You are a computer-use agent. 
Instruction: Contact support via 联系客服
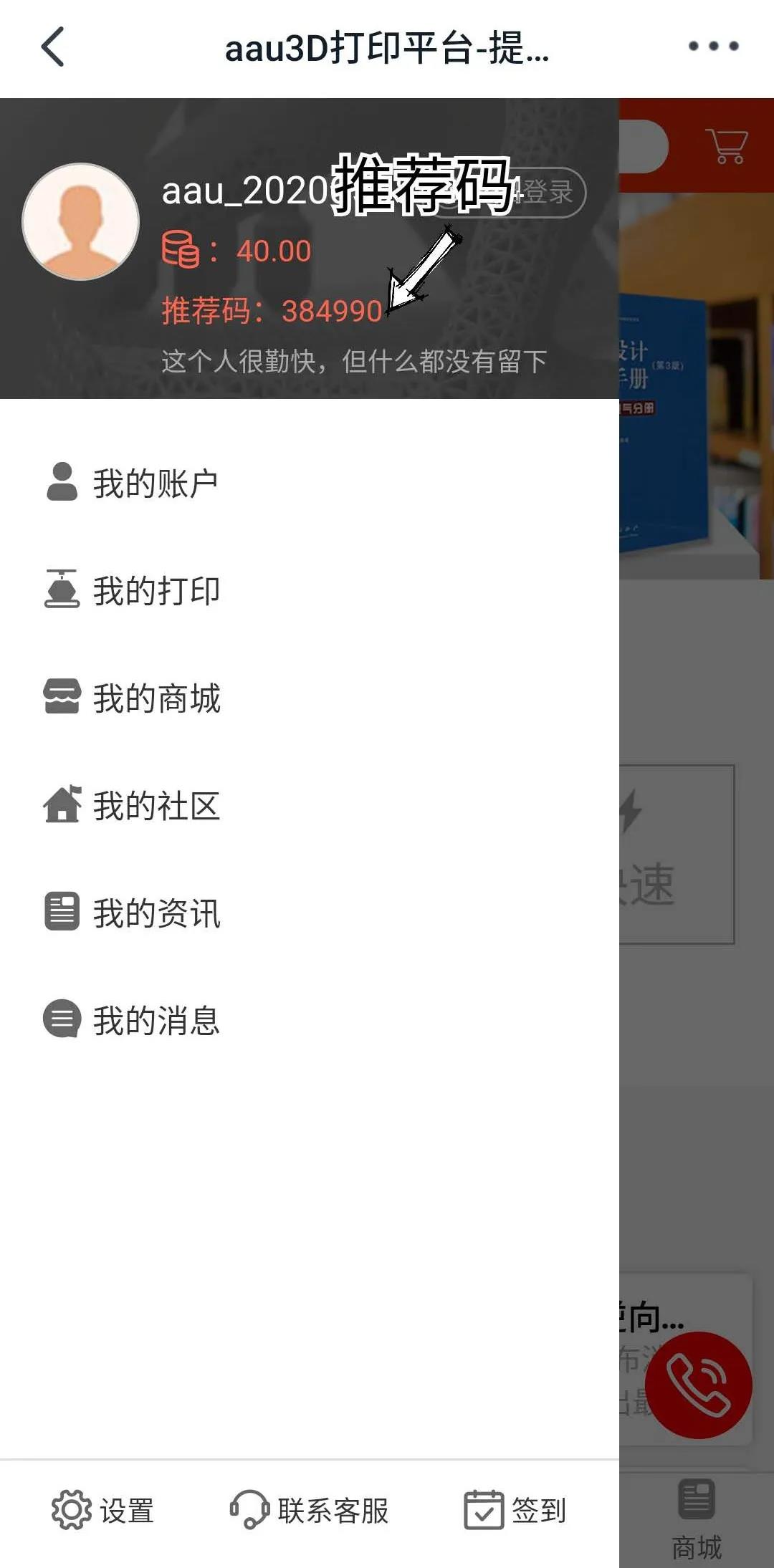(x=310, y=1511)
